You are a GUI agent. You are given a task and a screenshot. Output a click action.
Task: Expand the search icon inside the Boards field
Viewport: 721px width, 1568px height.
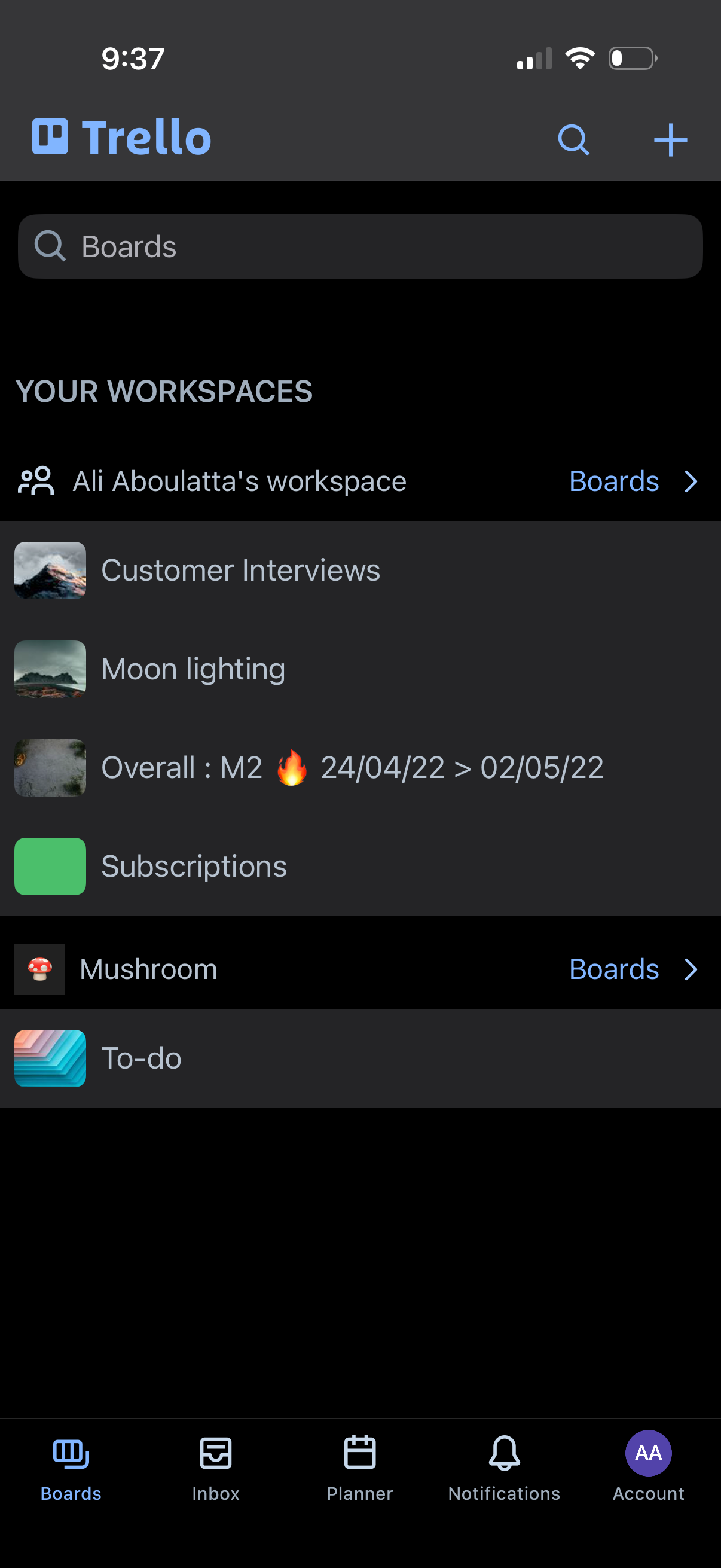click(51, 246)
